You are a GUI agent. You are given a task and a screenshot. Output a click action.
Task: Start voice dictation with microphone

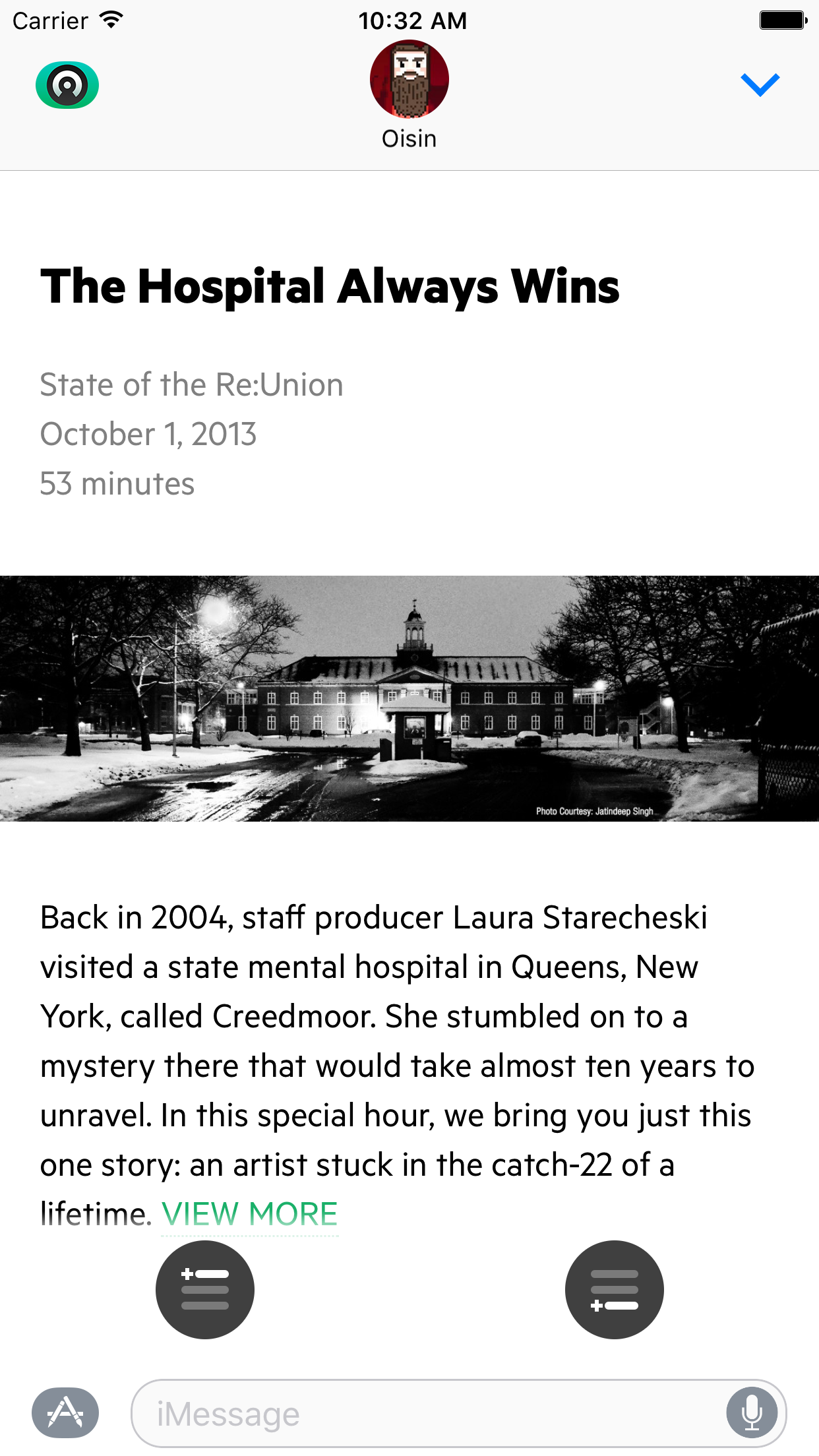click(751, 1413)
